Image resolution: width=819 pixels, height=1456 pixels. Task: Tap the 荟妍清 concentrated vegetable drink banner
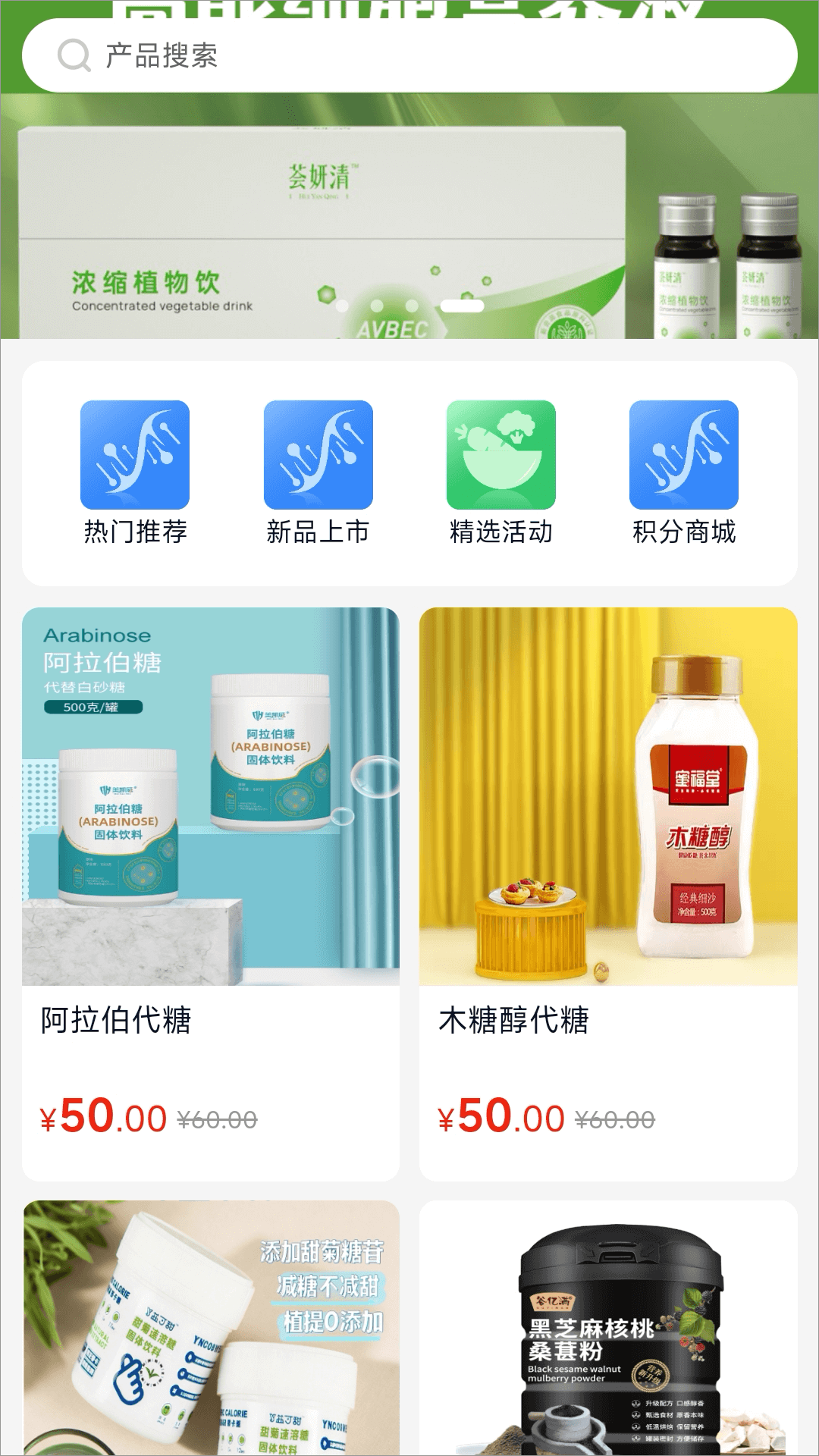pos(409,220)
